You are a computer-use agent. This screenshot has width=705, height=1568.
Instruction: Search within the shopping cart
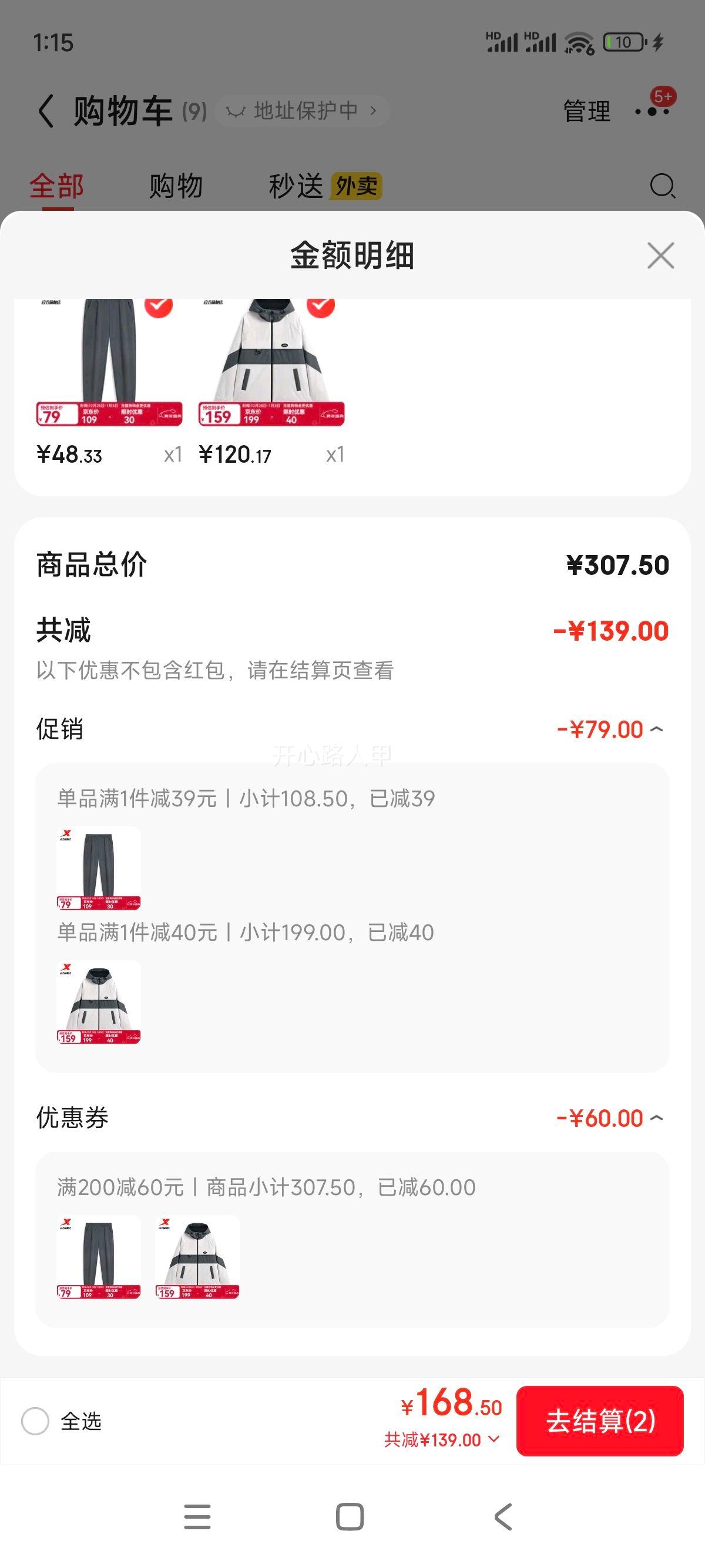pos(662,186)
